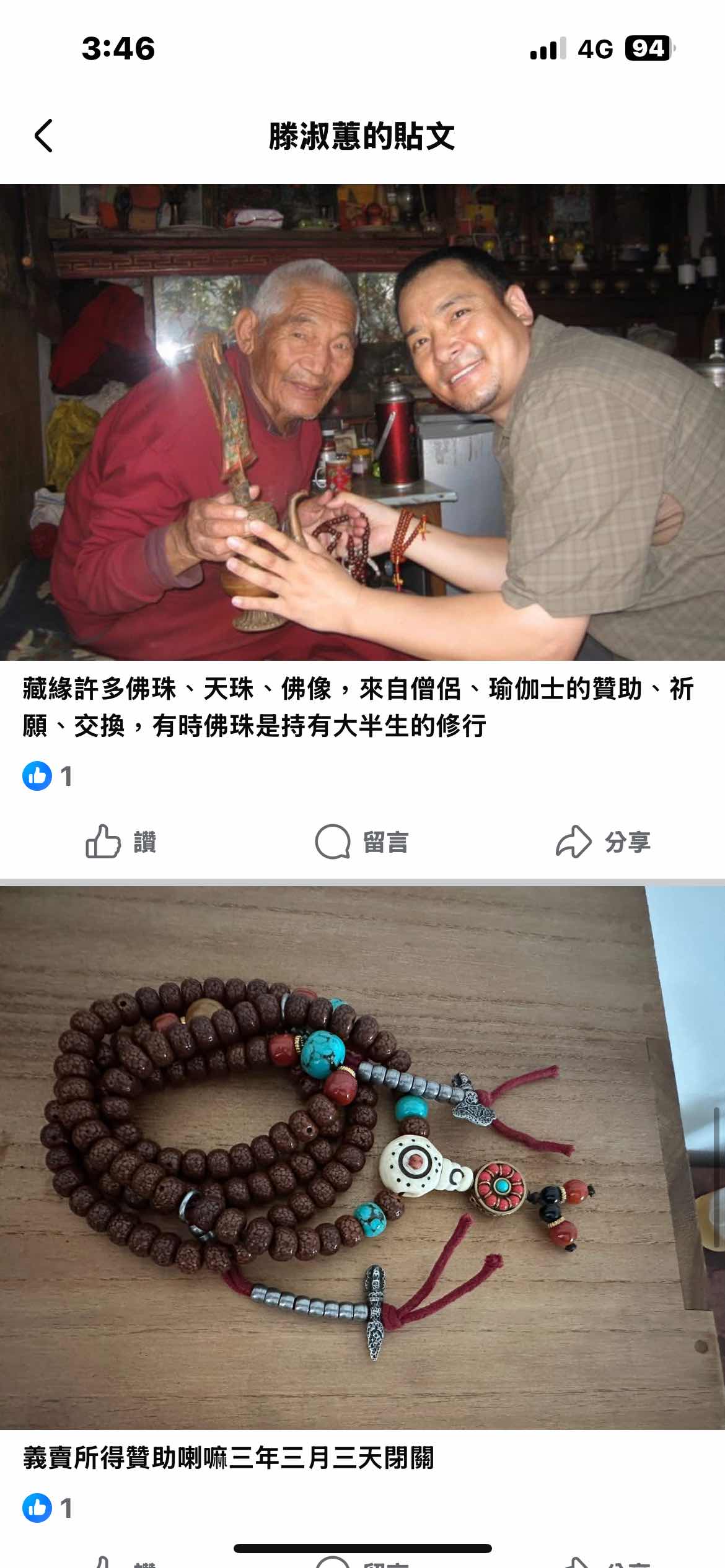Comment on the 藏緣佛珠 photo post
Screen dimensions: 725x1568
[x=362, y=842]
